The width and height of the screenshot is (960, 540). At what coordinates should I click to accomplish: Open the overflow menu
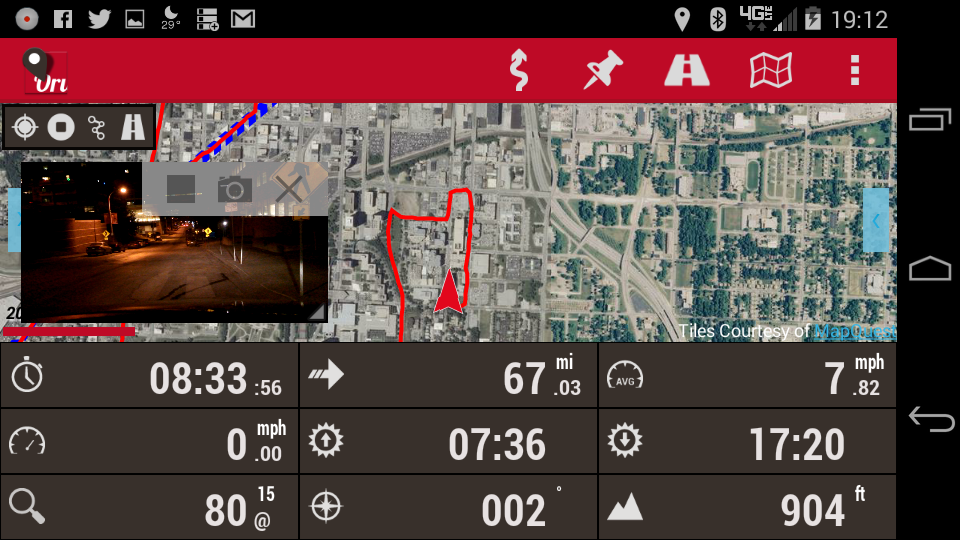pyautogui.click(x=854, y=70)
